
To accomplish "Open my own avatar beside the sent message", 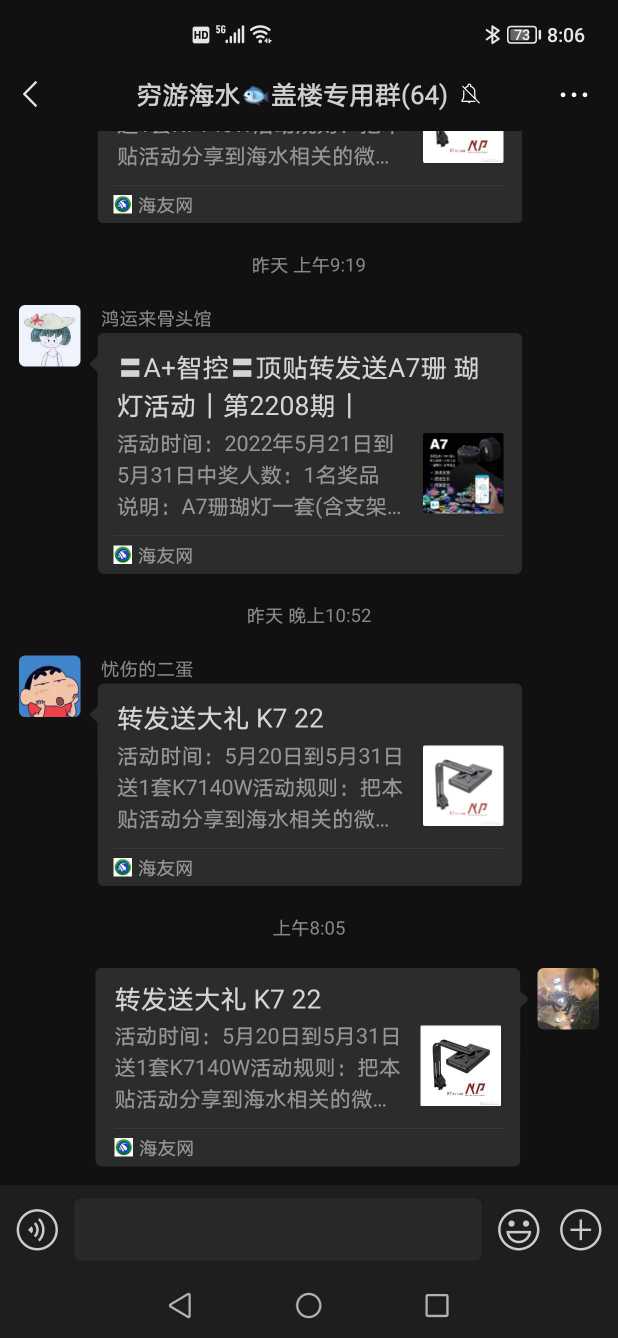I will click(568, 998).
